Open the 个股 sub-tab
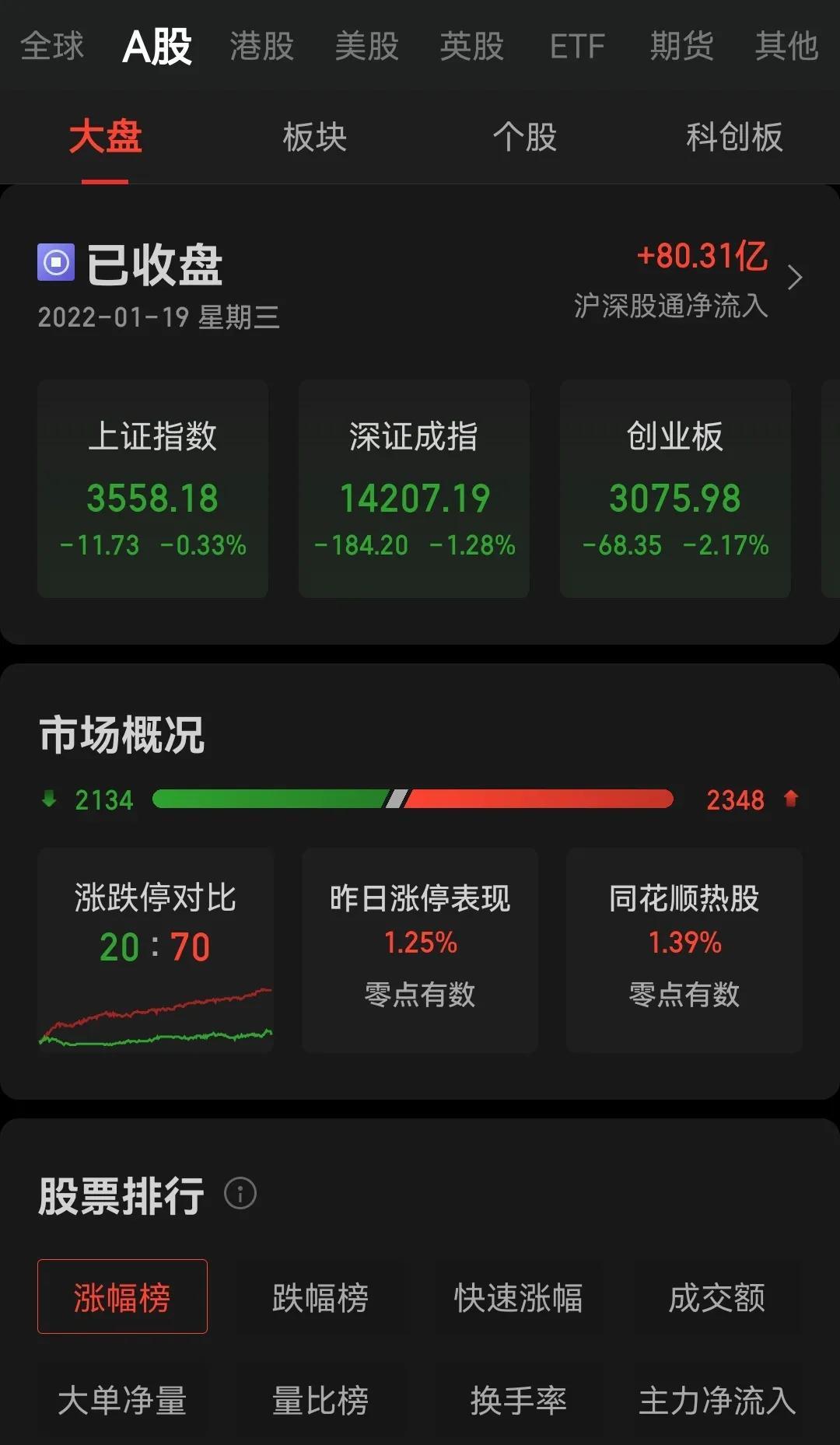 click(525, 137)
